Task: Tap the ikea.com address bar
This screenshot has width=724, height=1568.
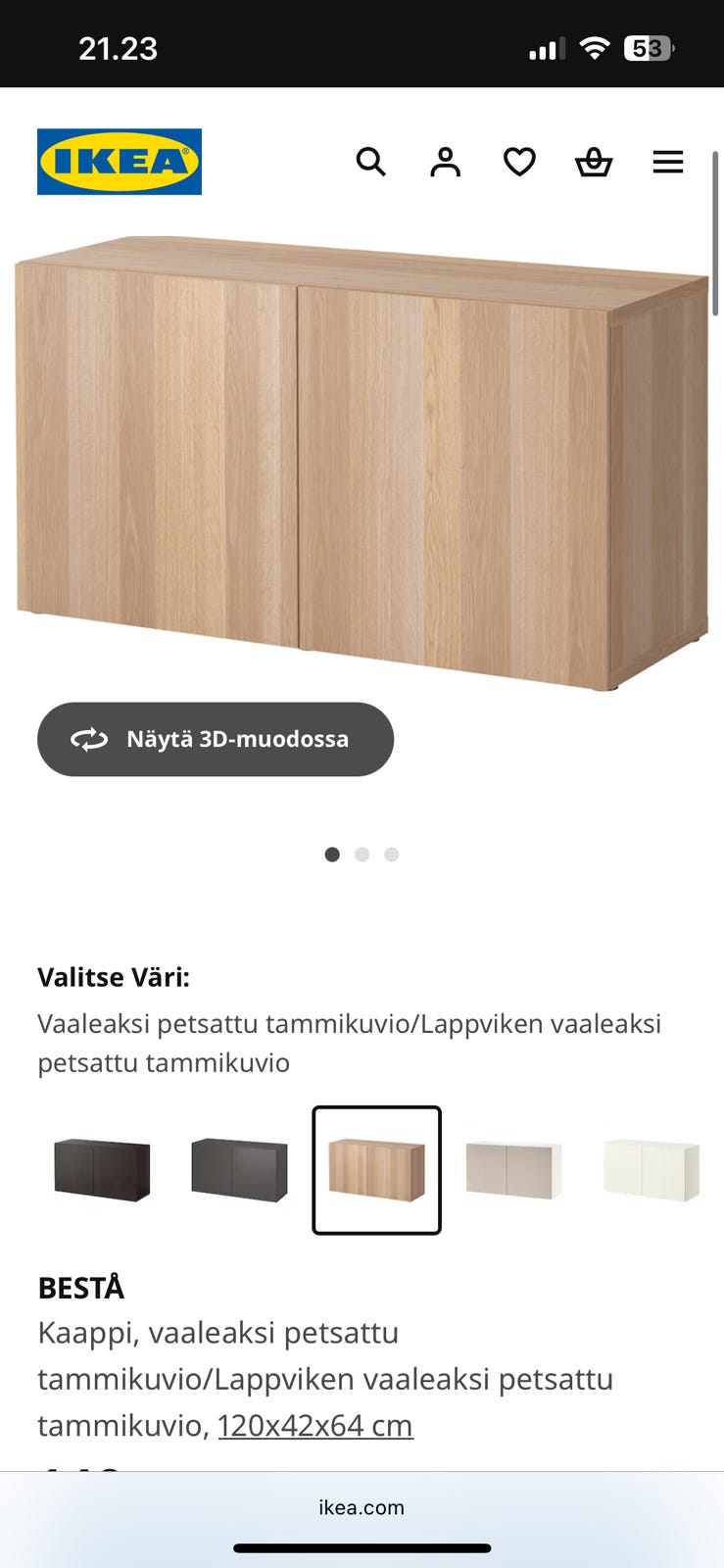Action: [x=362, y=1507]
